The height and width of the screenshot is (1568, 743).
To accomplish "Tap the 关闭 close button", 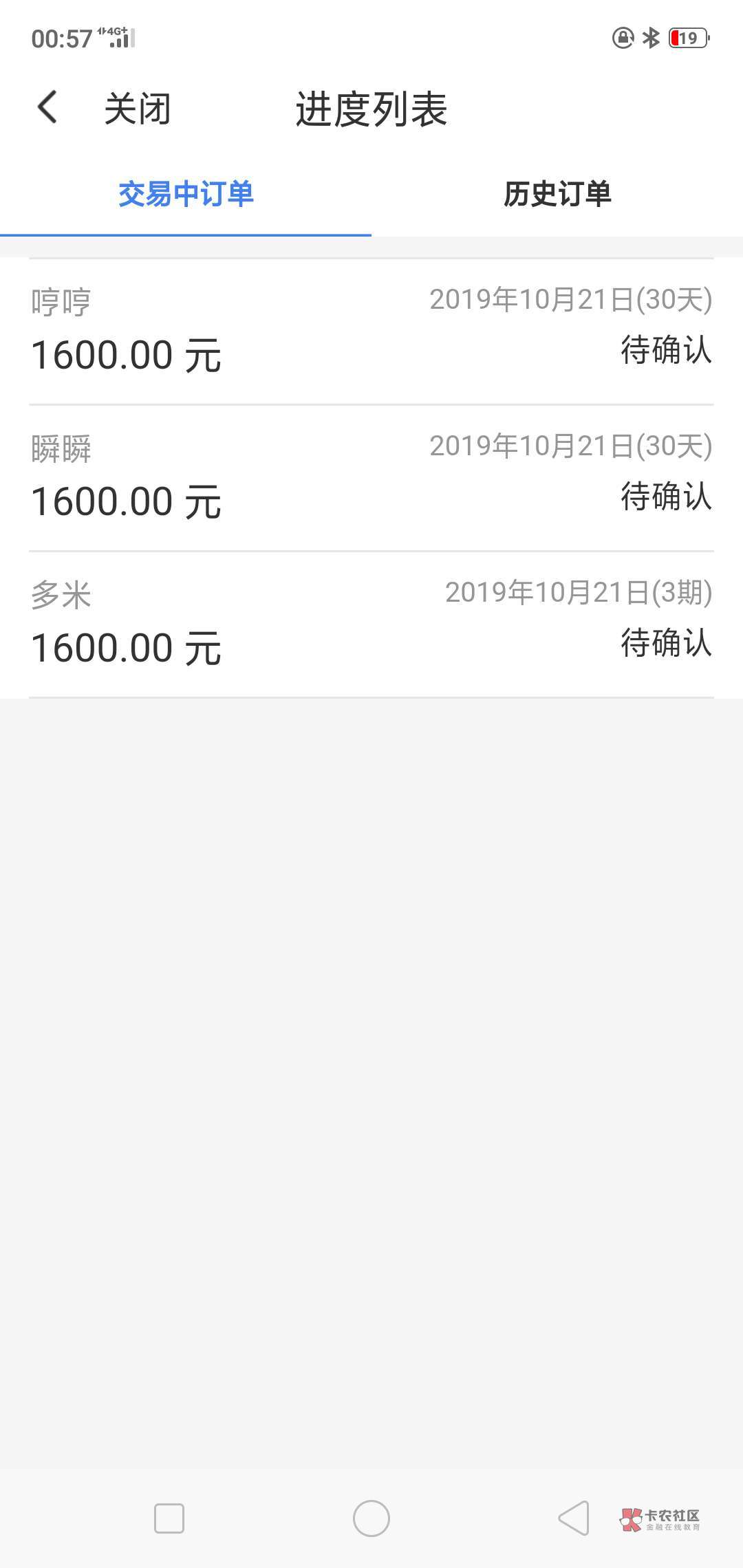I will click(137, 109).
